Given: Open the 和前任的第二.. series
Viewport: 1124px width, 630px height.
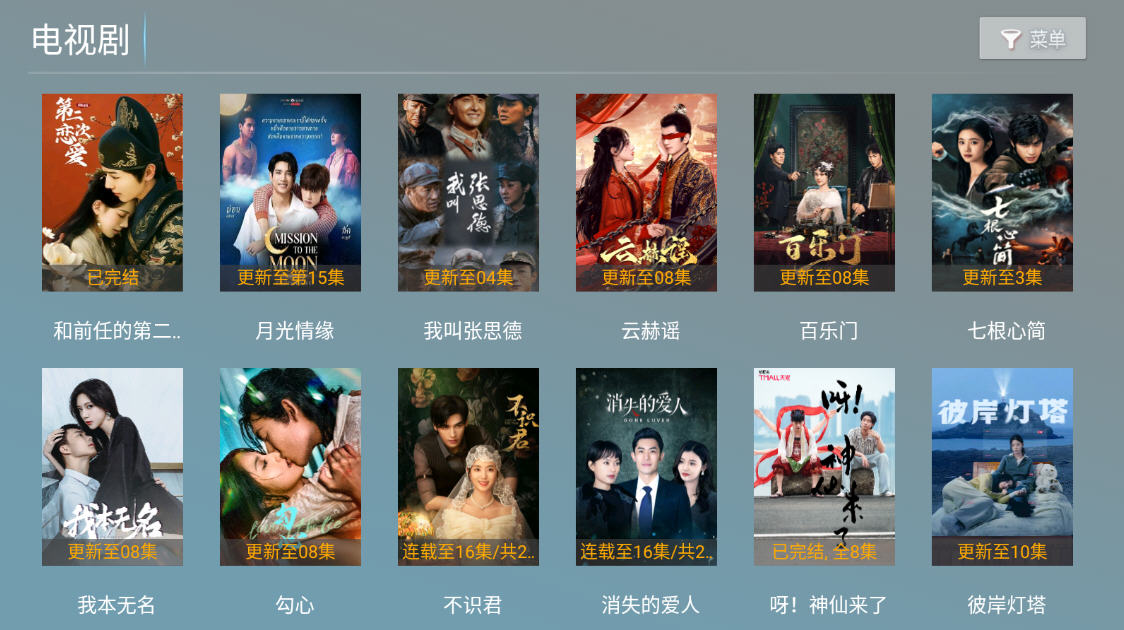Looking at the screenshot, I should 112,192.
